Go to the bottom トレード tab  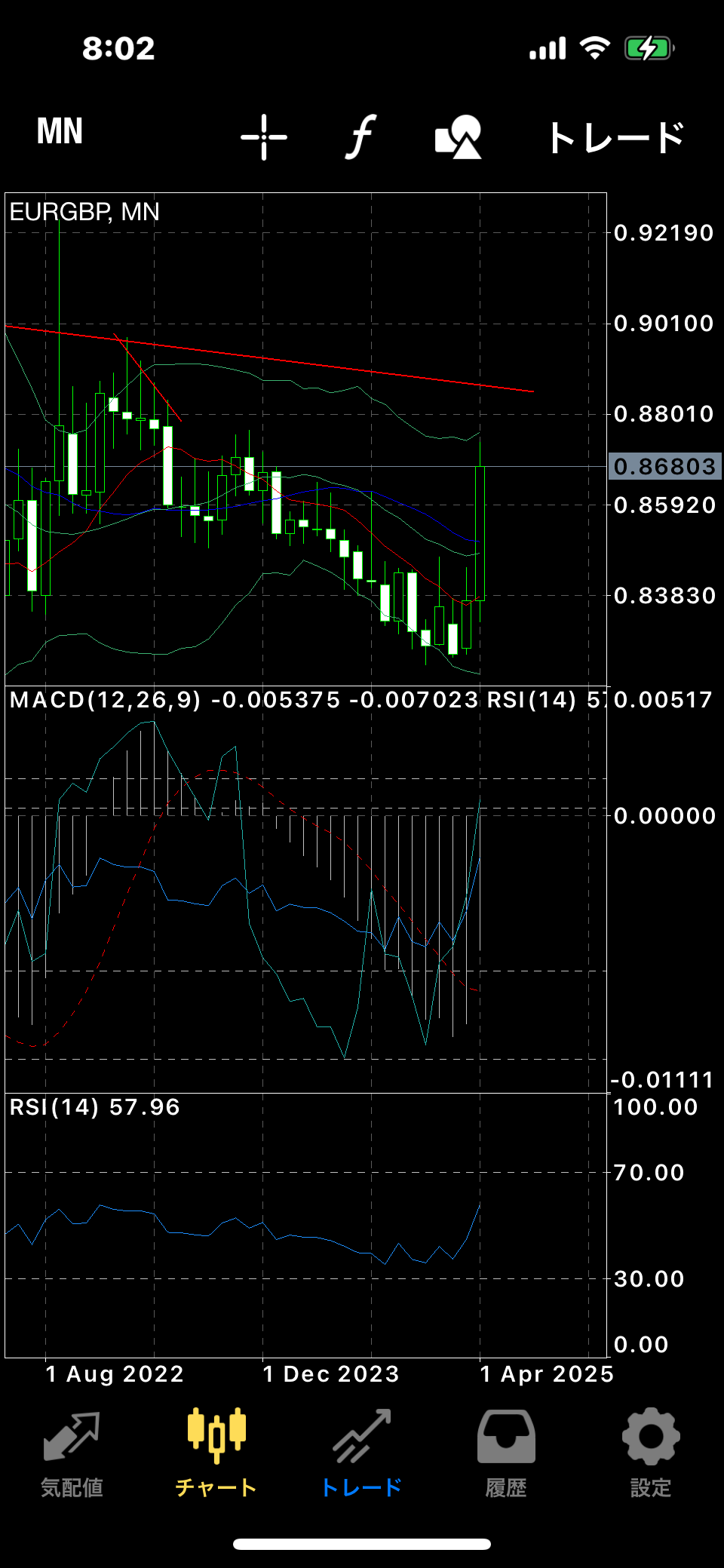[361, 1453]
